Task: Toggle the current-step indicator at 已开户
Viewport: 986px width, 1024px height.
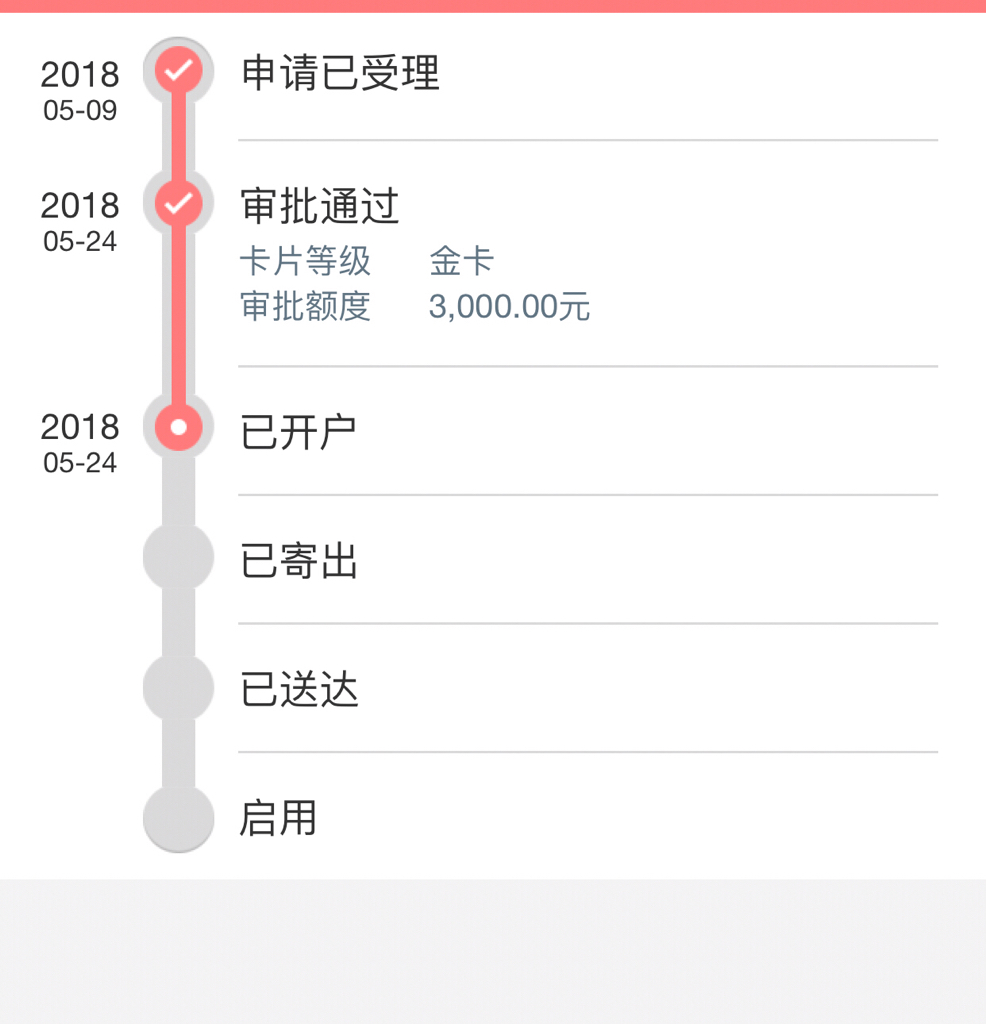Action: point(177,427)
